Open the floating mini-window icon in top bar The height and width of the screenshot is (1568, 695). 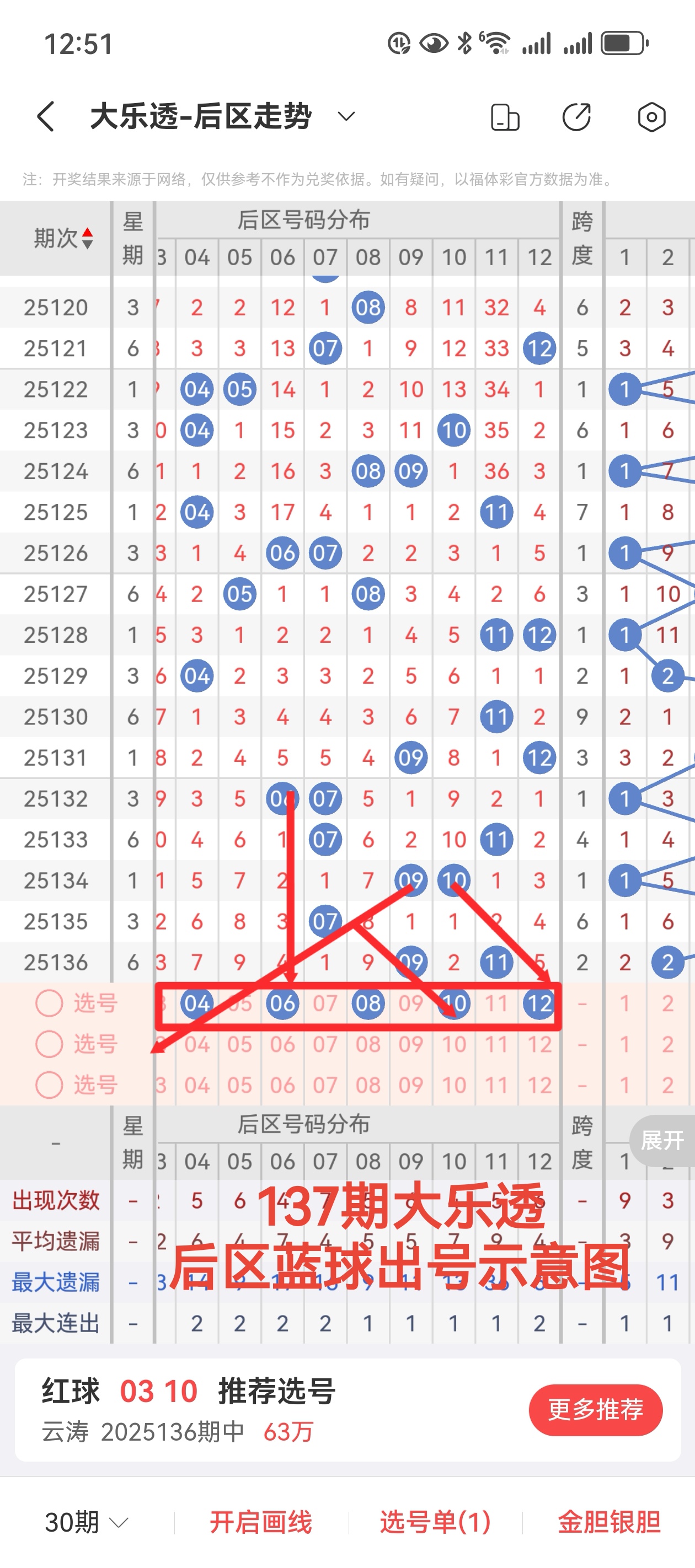click(x=506, y=116)
